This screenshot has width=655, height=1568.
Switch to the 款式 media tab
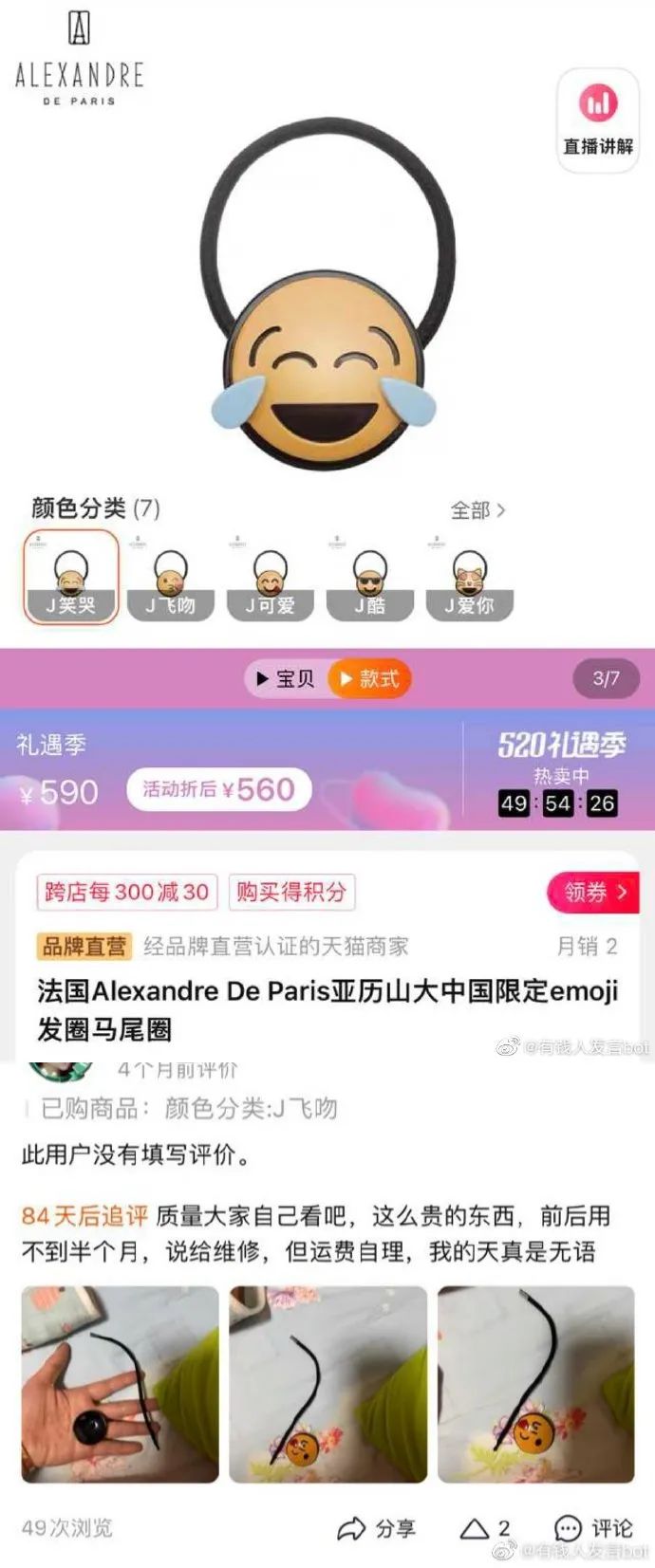coord(370,678)
